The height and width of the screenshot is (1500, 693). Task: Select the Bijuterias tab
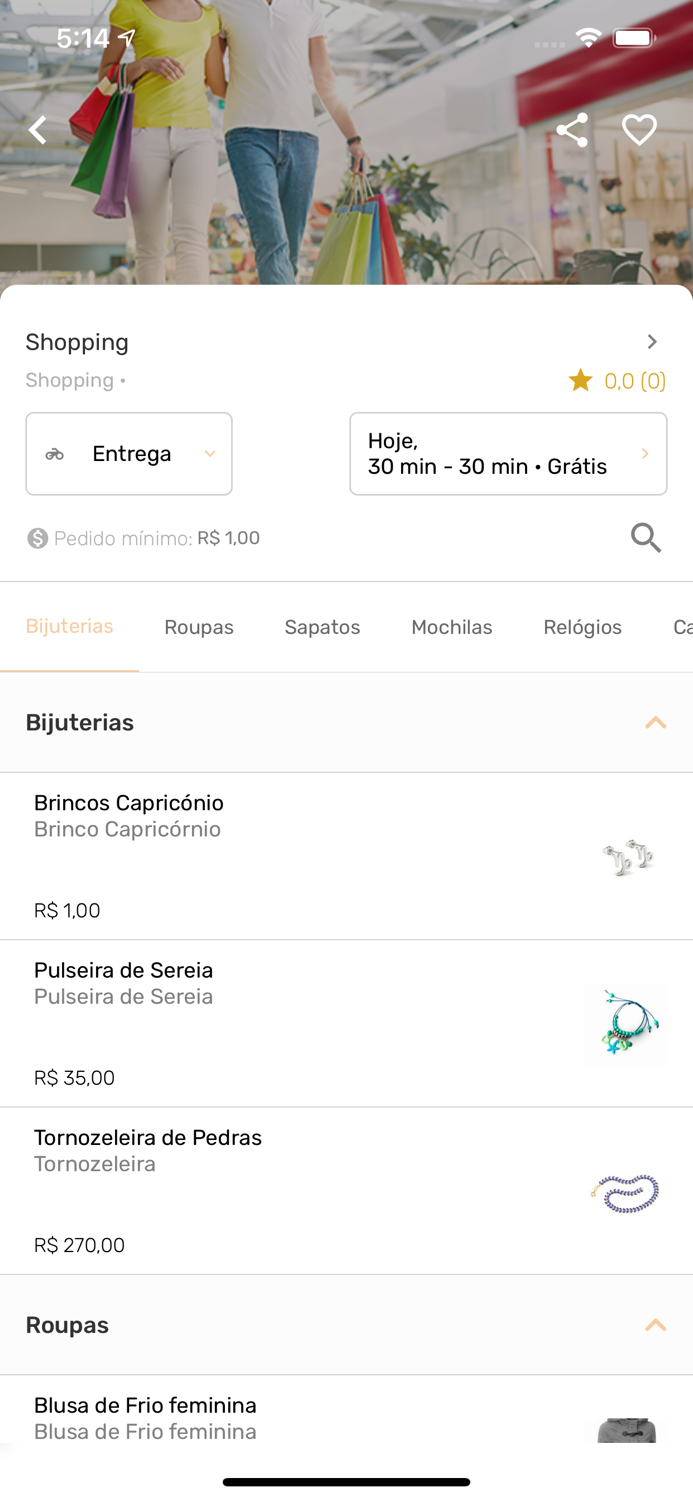(x=69, y=627)
